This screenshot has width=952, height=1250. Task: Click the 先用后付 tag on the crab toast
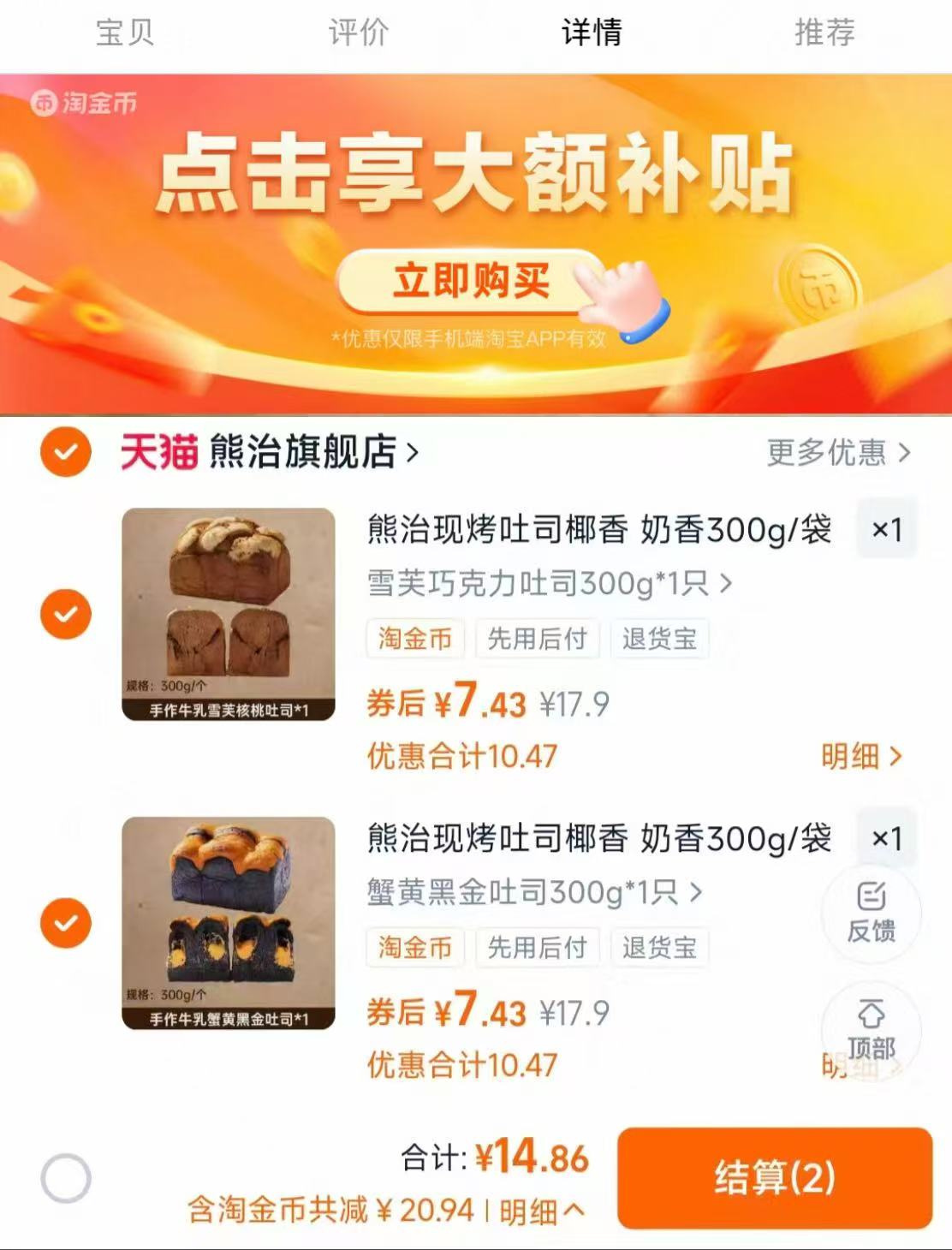[538, 948]
